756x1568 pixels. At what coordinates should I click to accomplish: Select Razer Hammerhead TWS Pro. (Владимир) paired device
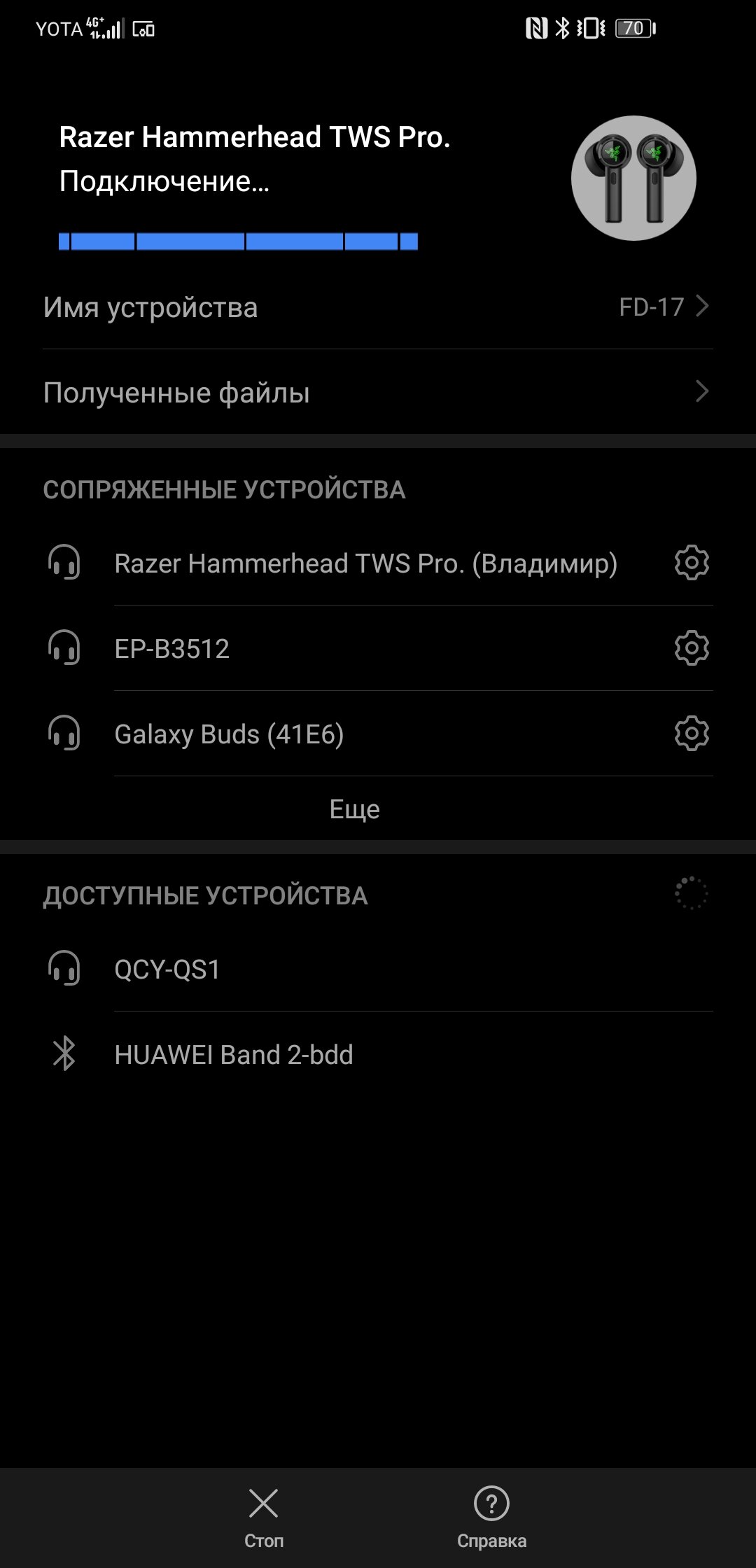tap(364, 563)
